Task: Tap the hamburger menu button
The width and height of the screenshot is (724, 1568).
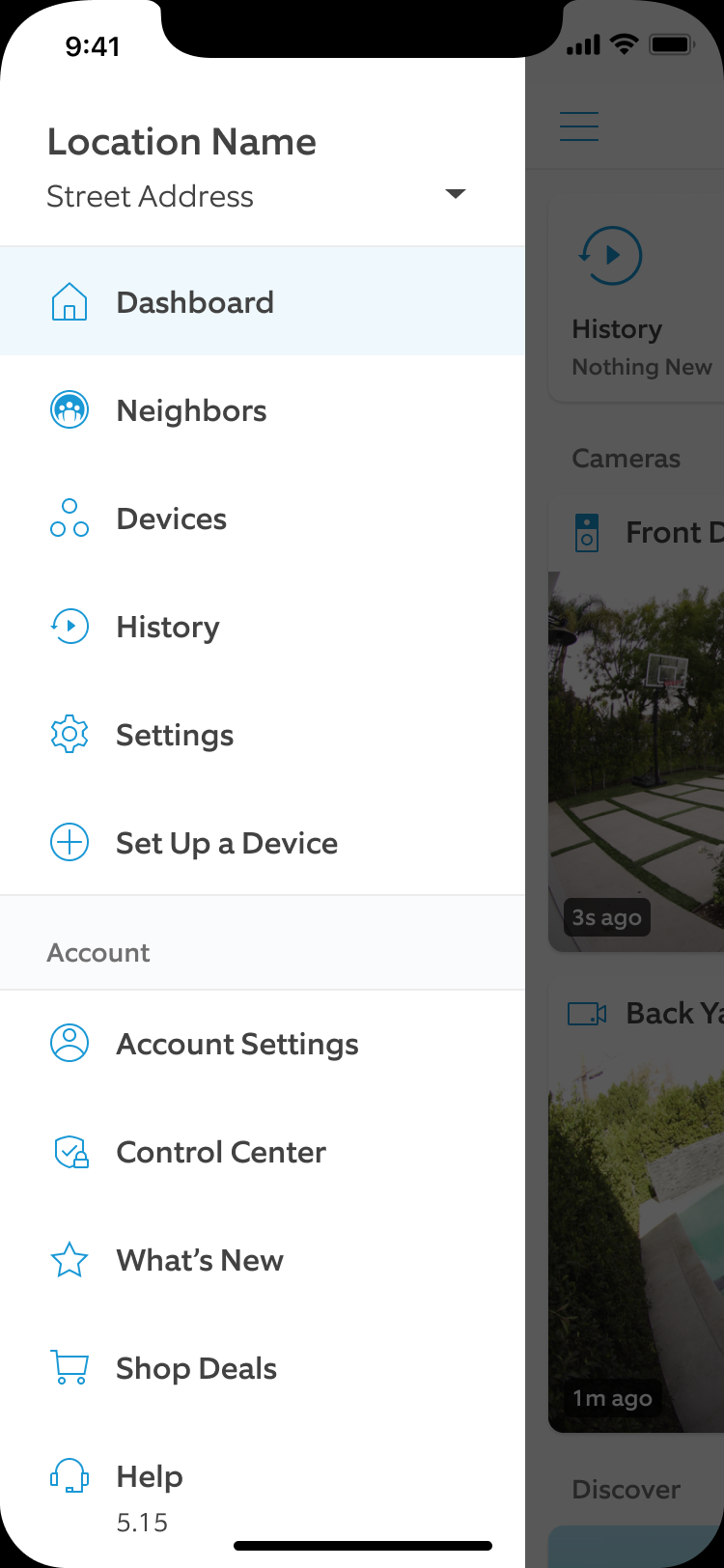Action: (579, 126)
